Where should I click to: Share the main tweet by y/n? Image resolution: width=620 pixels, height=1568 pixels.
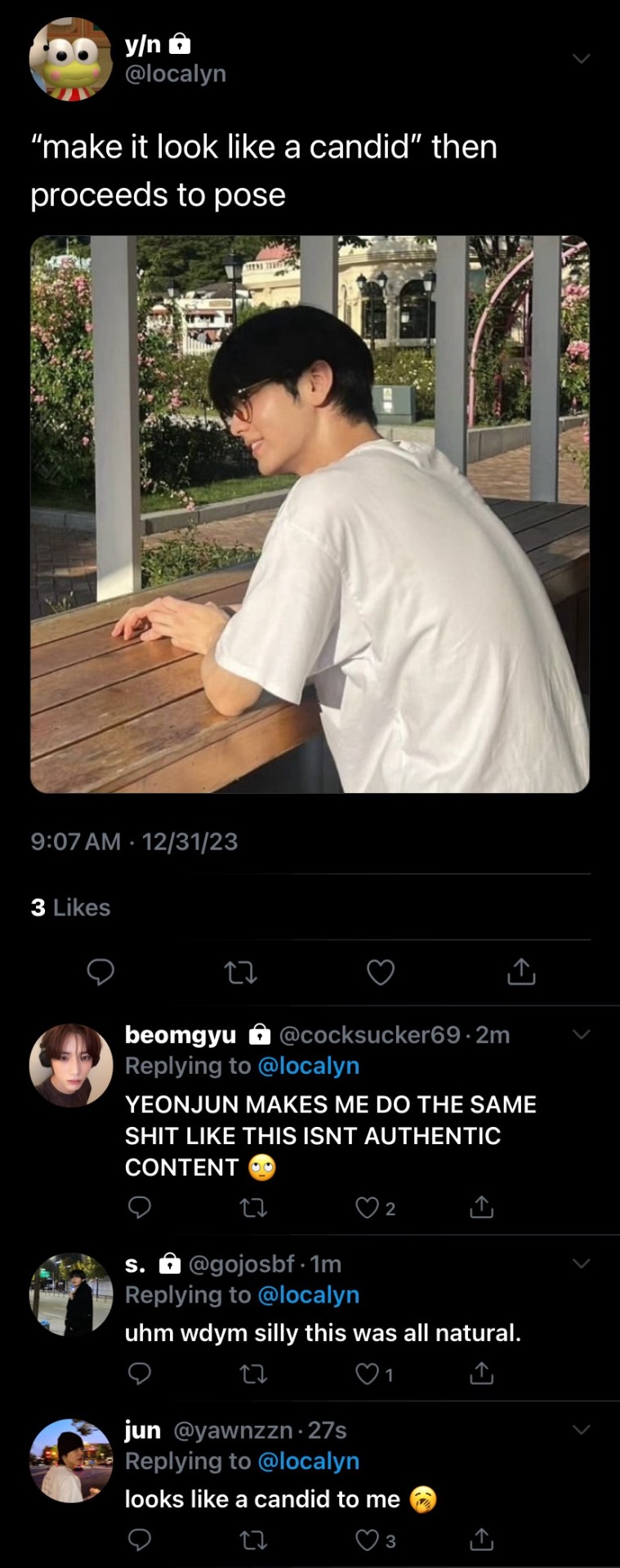tap(521, 972)
